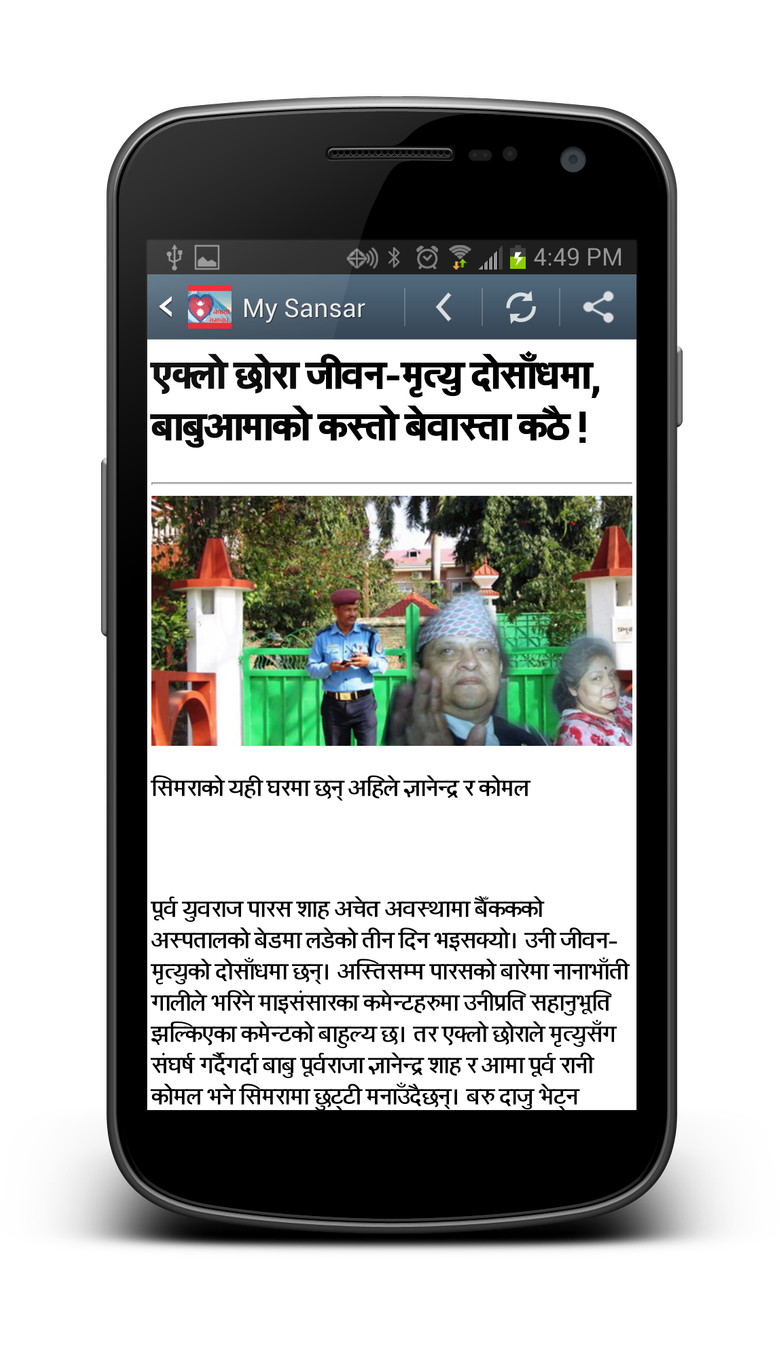This screenshot has height=1354, width=780.
Task: Go back via My Sansar logo arrow
Action: click(167, 307)
